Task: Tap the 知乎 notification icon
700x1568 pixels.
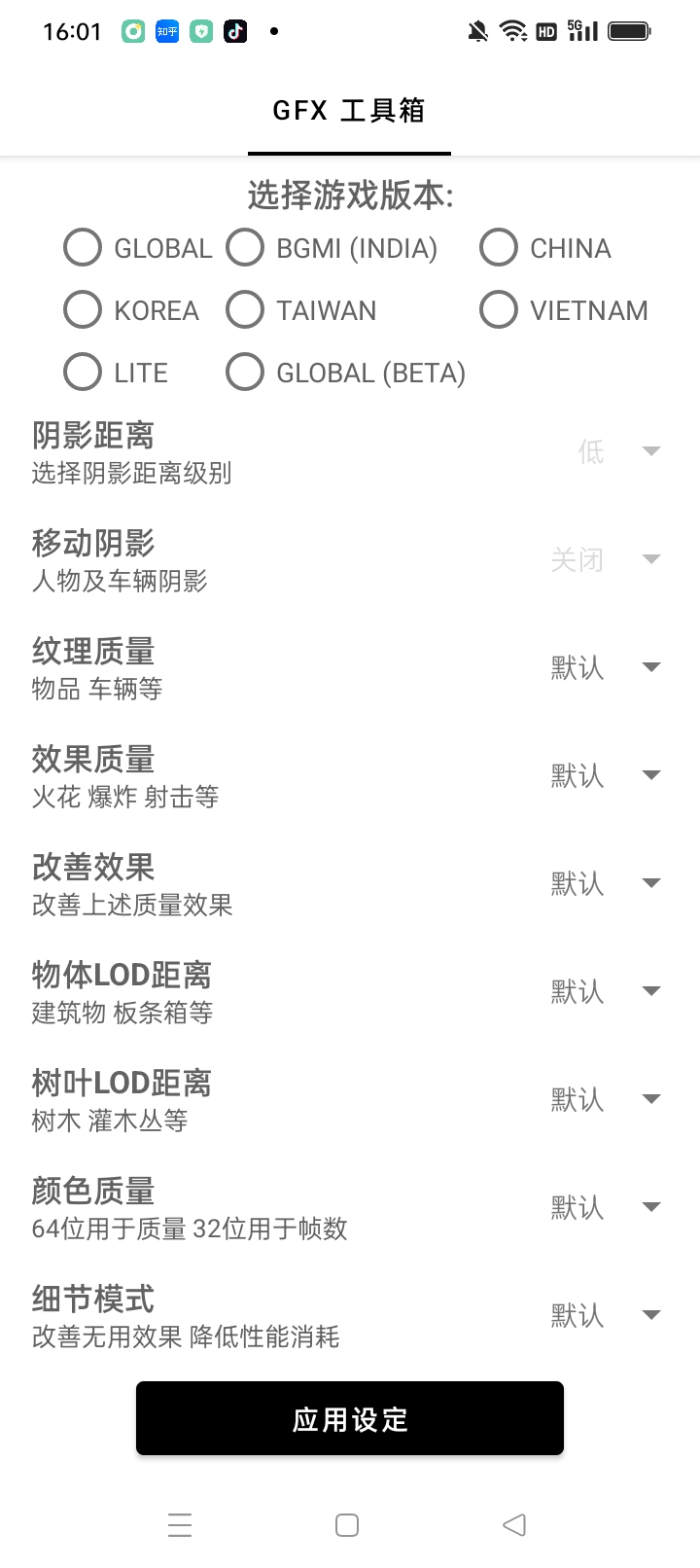Action: click(166, 30)
